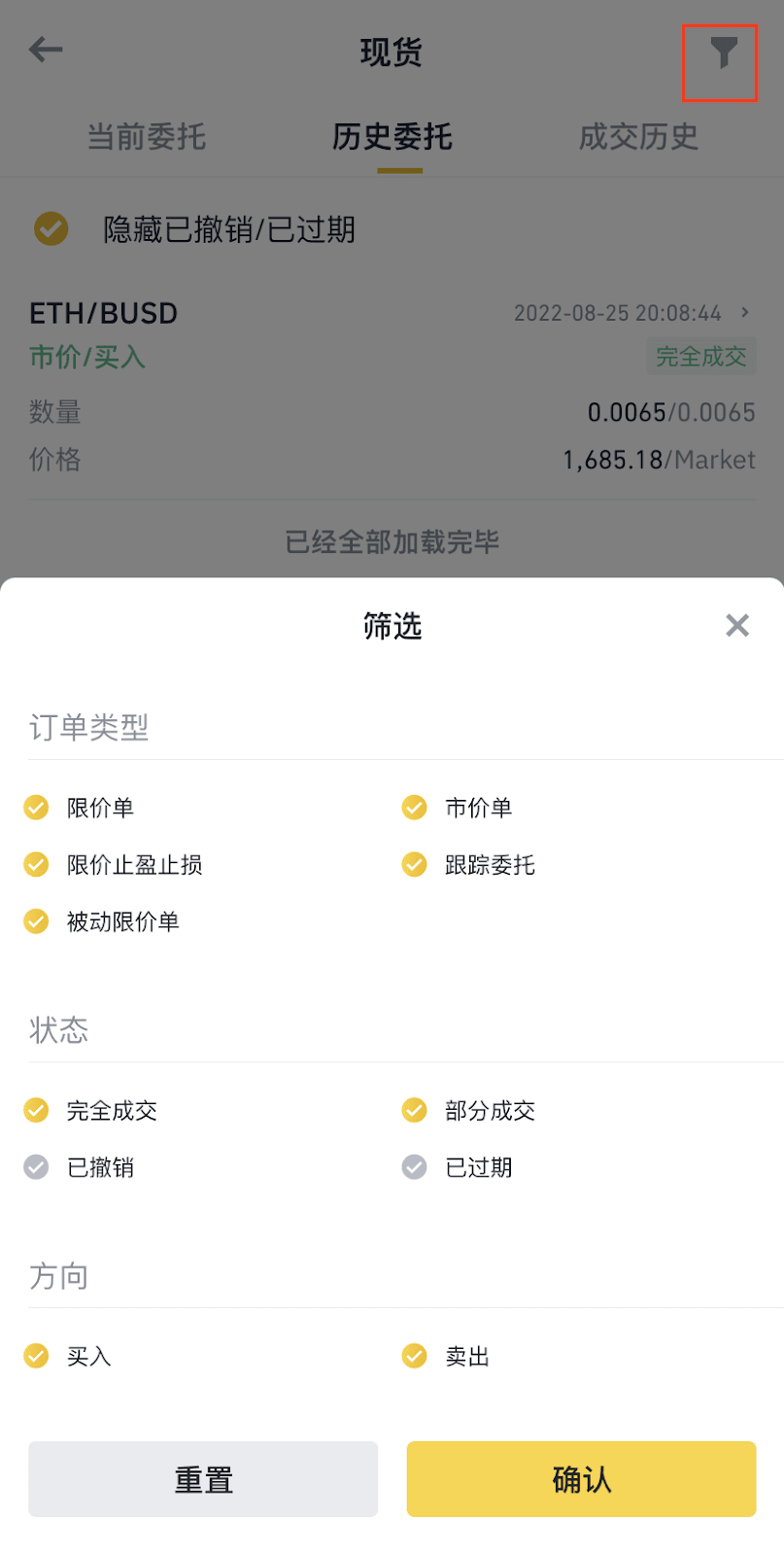
Task: Uncheck the 市价单 order type
Action: [x=414, y=808]
